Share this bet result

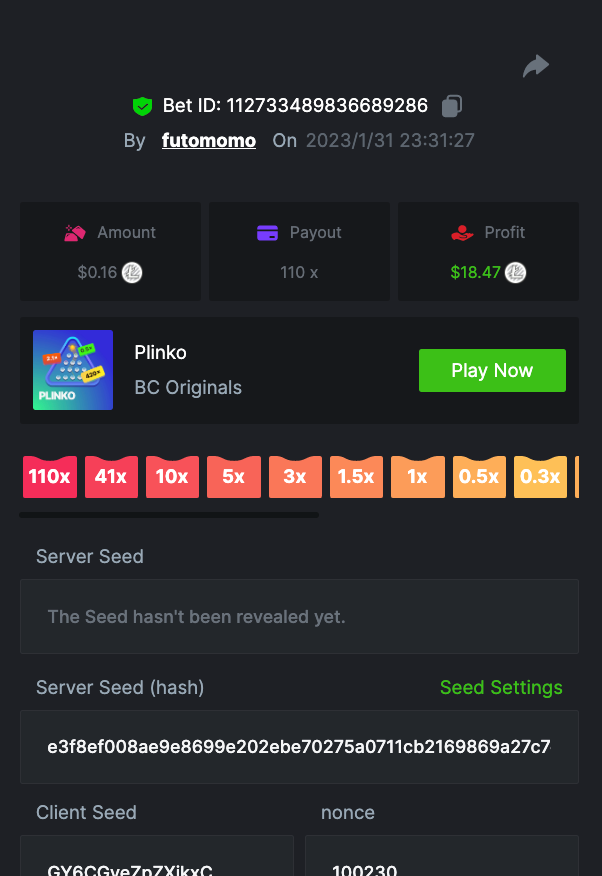(x=536, y=67)
